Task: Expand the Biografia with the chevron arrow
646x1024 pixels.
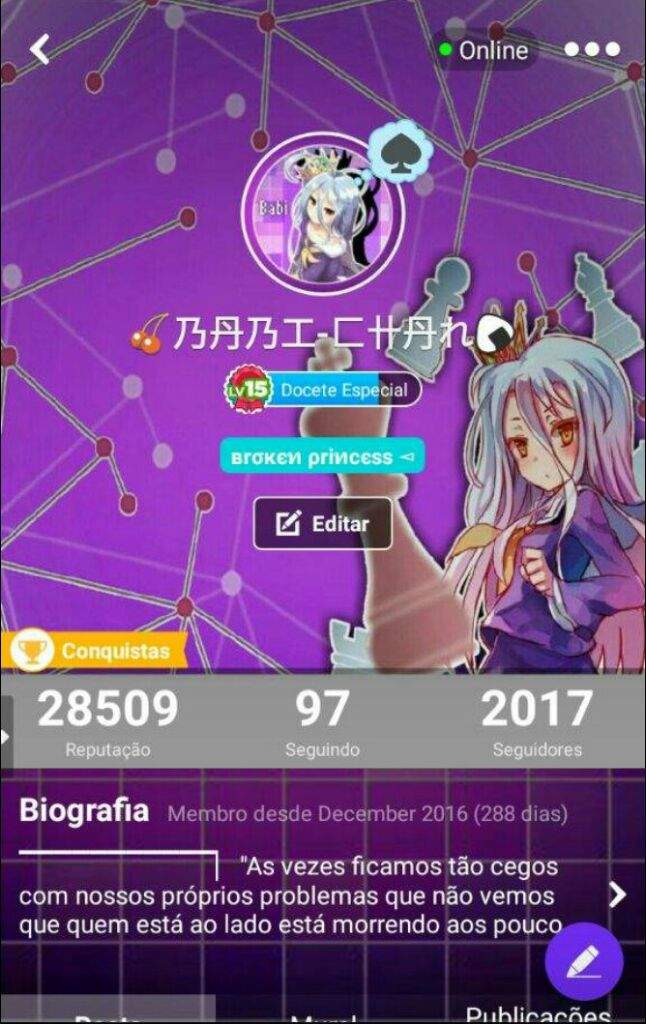Action: (617, 894)
